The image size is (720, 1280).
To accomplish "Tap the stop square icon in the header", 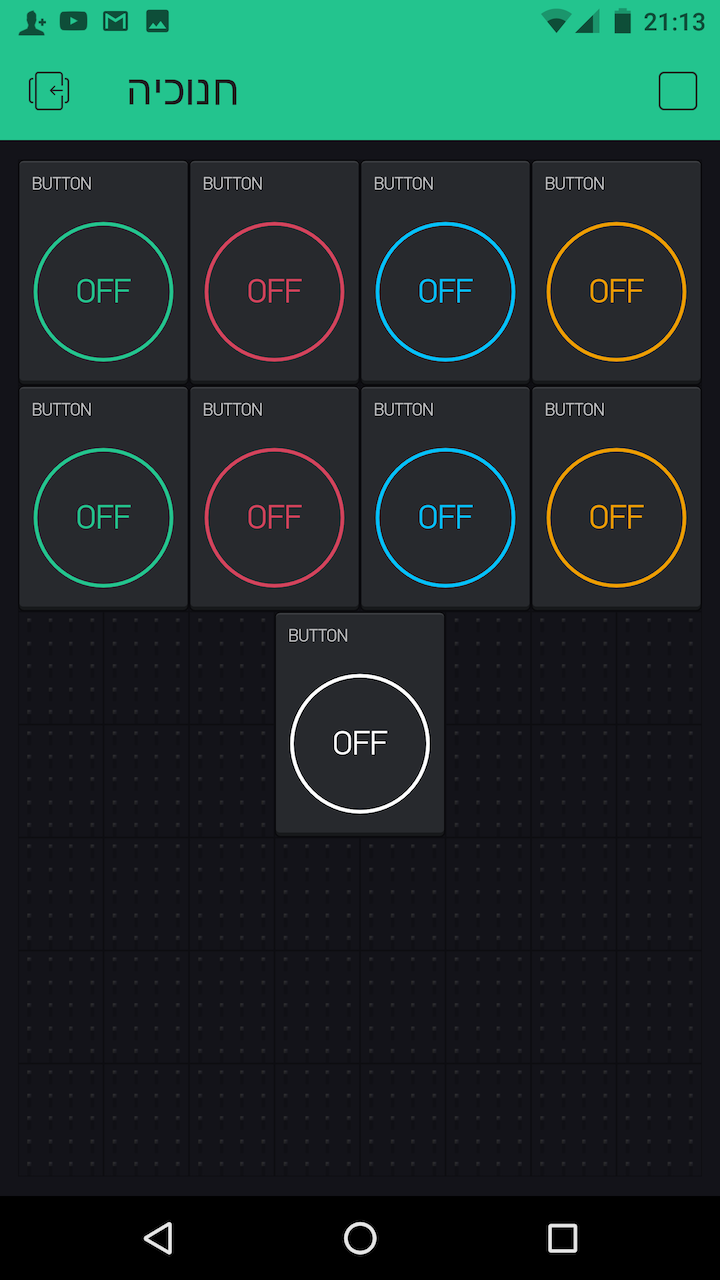I will 677,91.
